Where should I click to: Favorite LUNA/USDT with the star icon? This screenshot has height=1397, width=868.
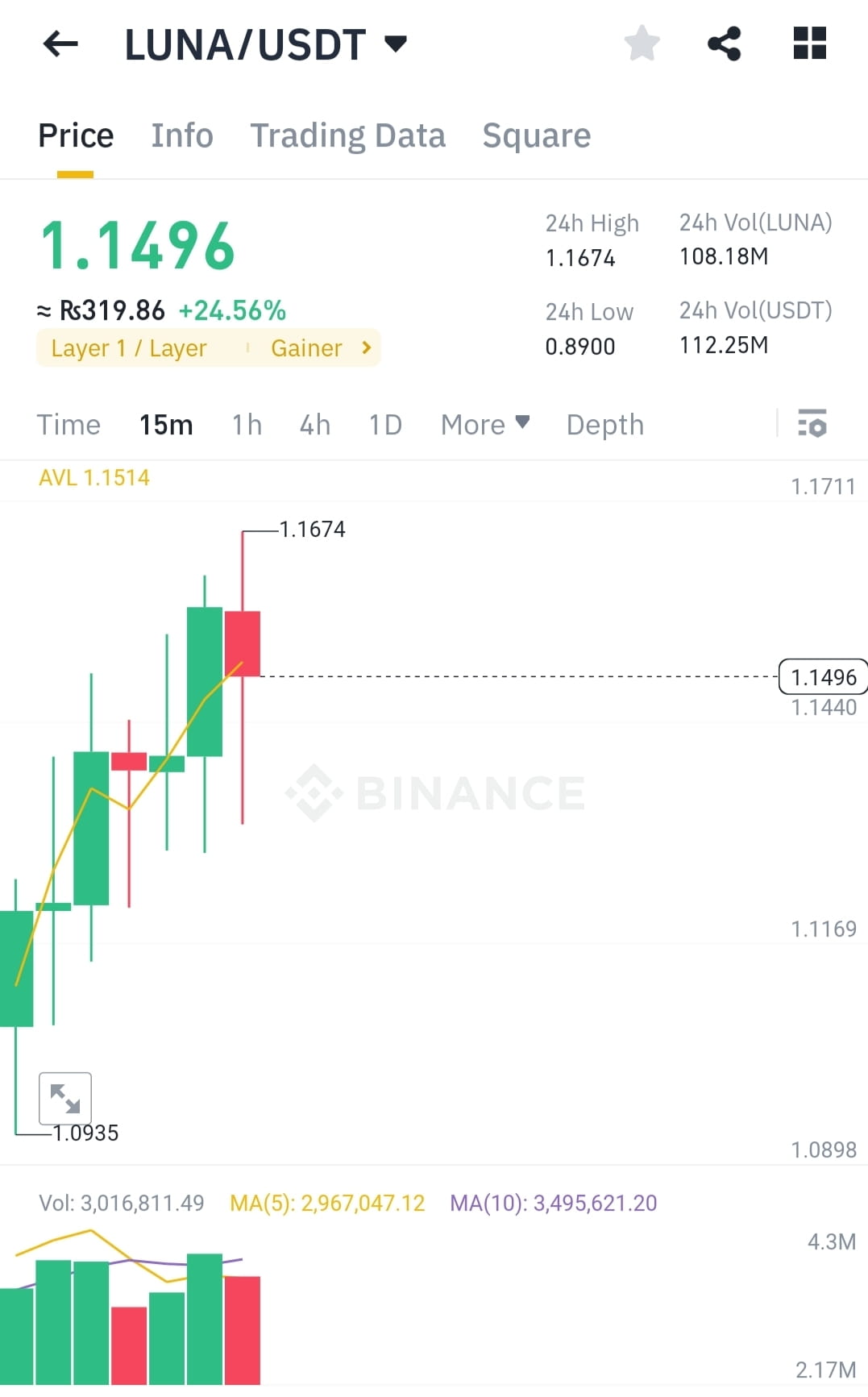coord(642,44)
